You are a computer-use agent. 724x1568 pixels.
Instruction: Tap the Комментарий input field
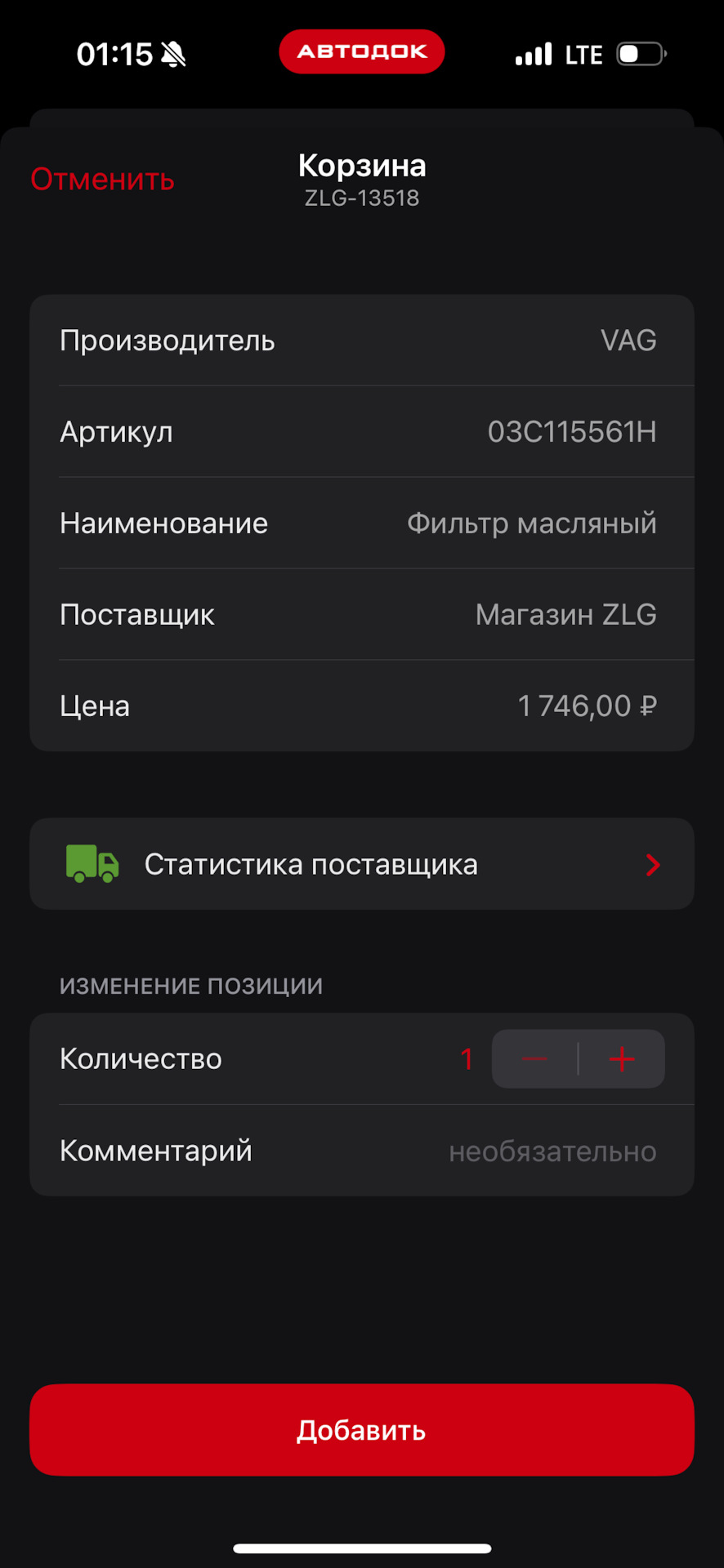pyautogui.click(x=552, y=1151)
